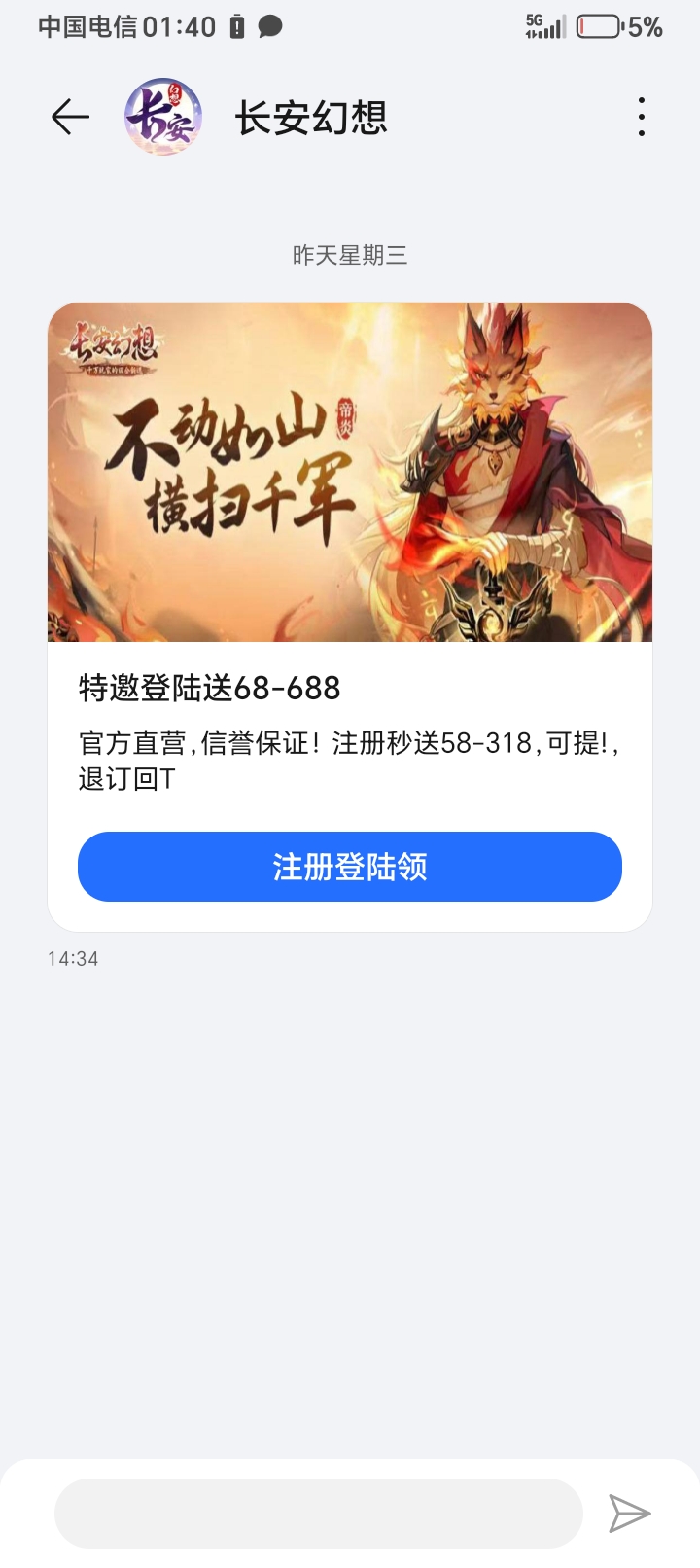Image resolution: width=700 pixels, height=1568 pixels.
Task: Open the three-dot overflow menu
Action: click(641, 118)
